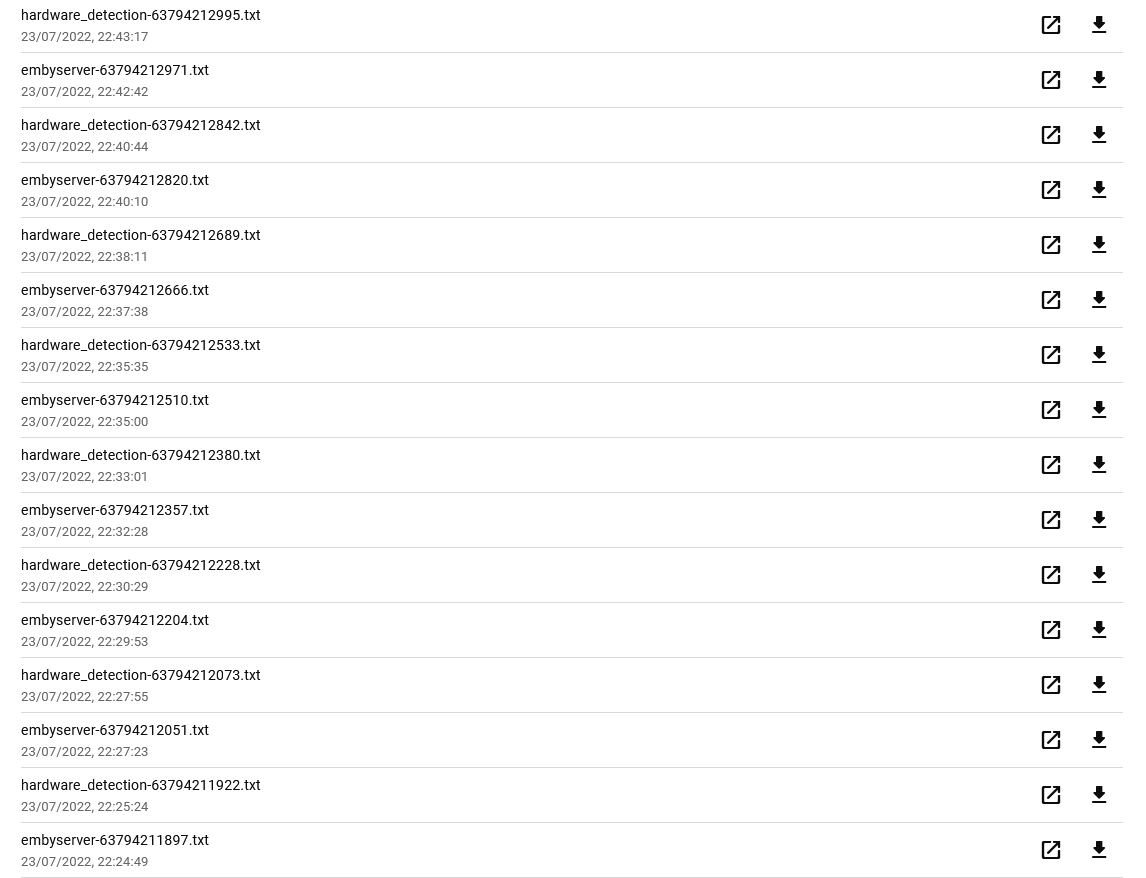Download hardware_detection-63794212380.txt log
Screen dimensions: 1146x878
pyautogui.click(x=1099, y=465)
